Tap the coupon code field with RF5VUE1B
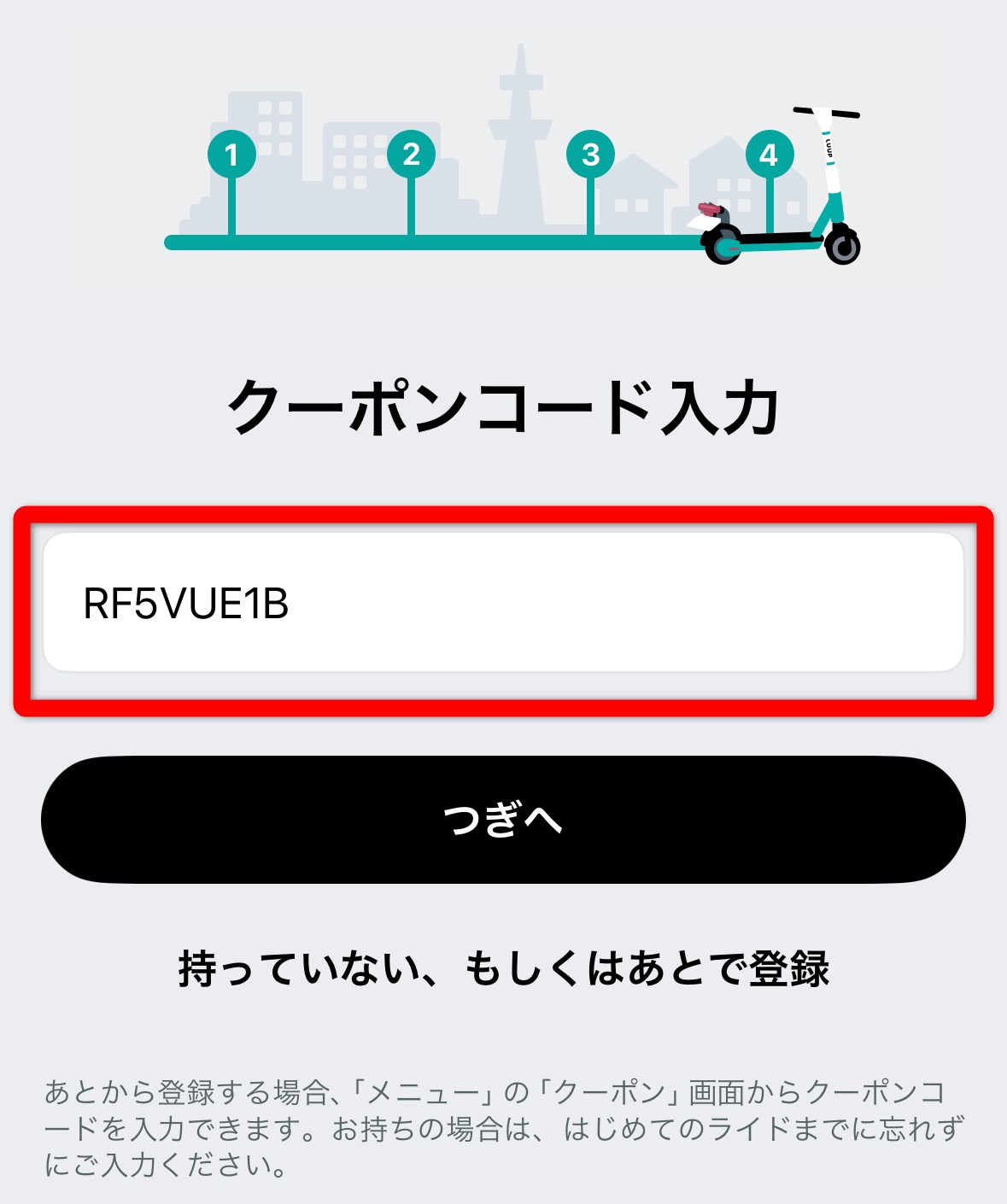The height and width of the screenshot is (1204, 1007). pyautogui.click(x=503, y=603)
